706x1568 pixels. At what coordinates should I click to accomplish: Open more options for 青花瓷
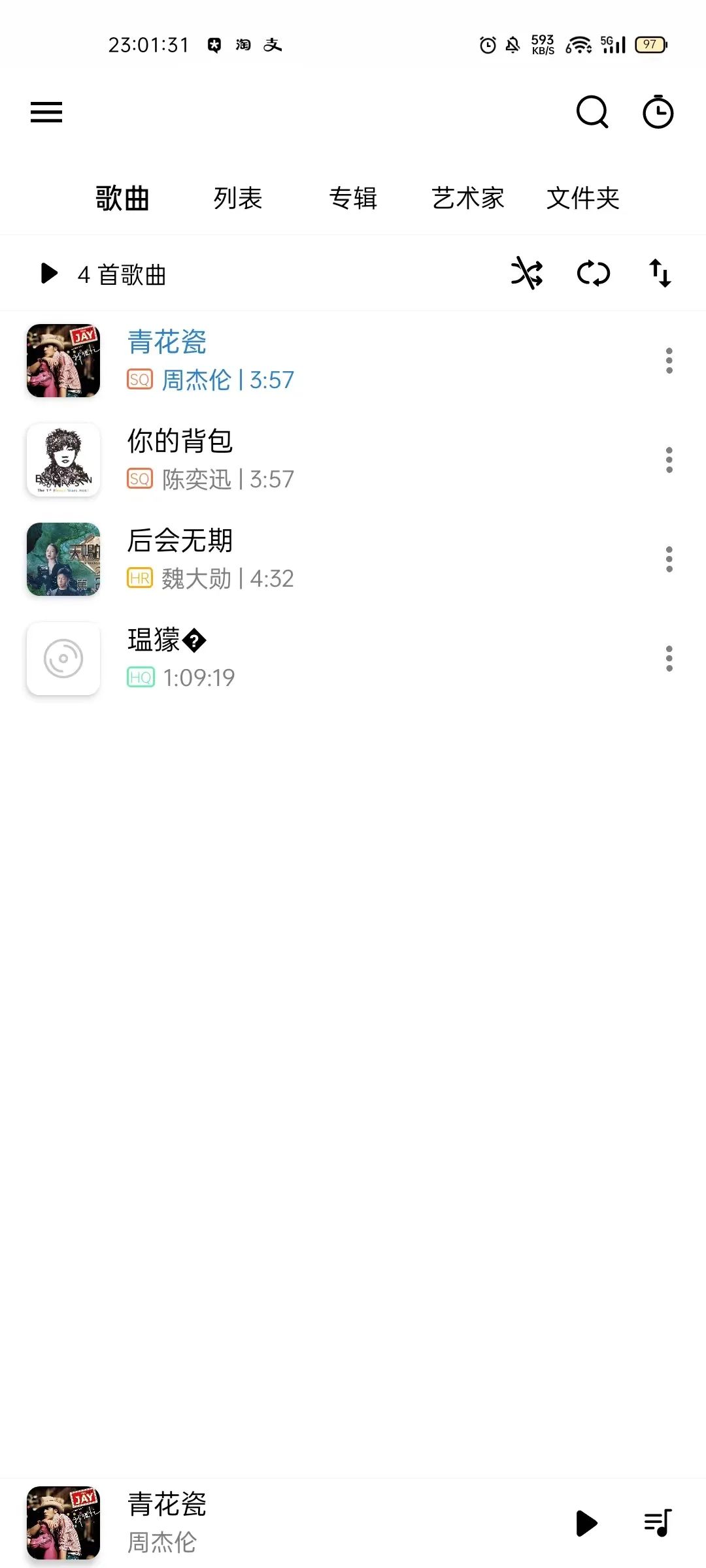(669, 361)
